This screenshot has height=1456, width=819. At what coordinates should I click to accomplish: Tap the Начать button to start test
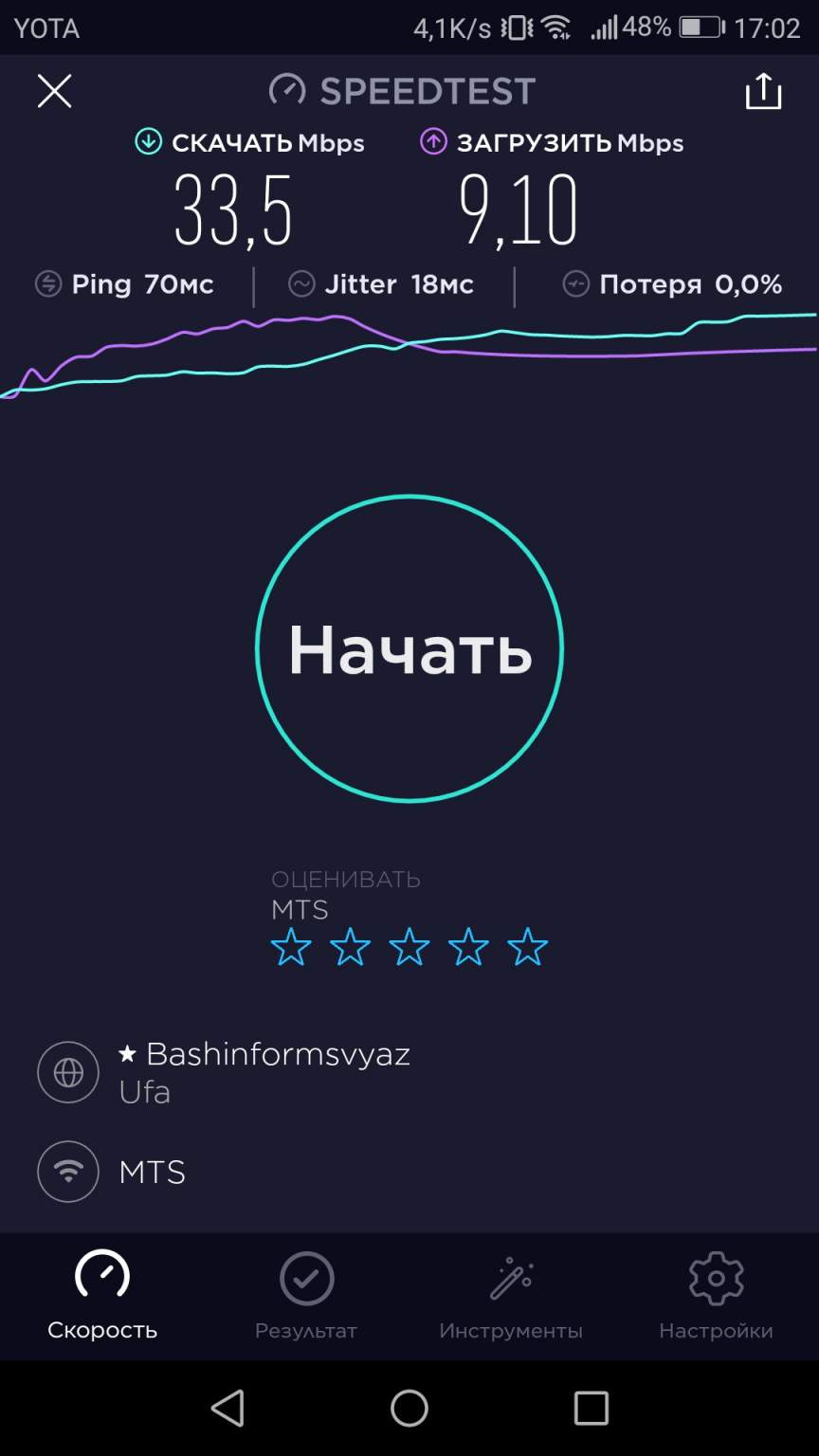pyautogui.click(x=409, y=649)
